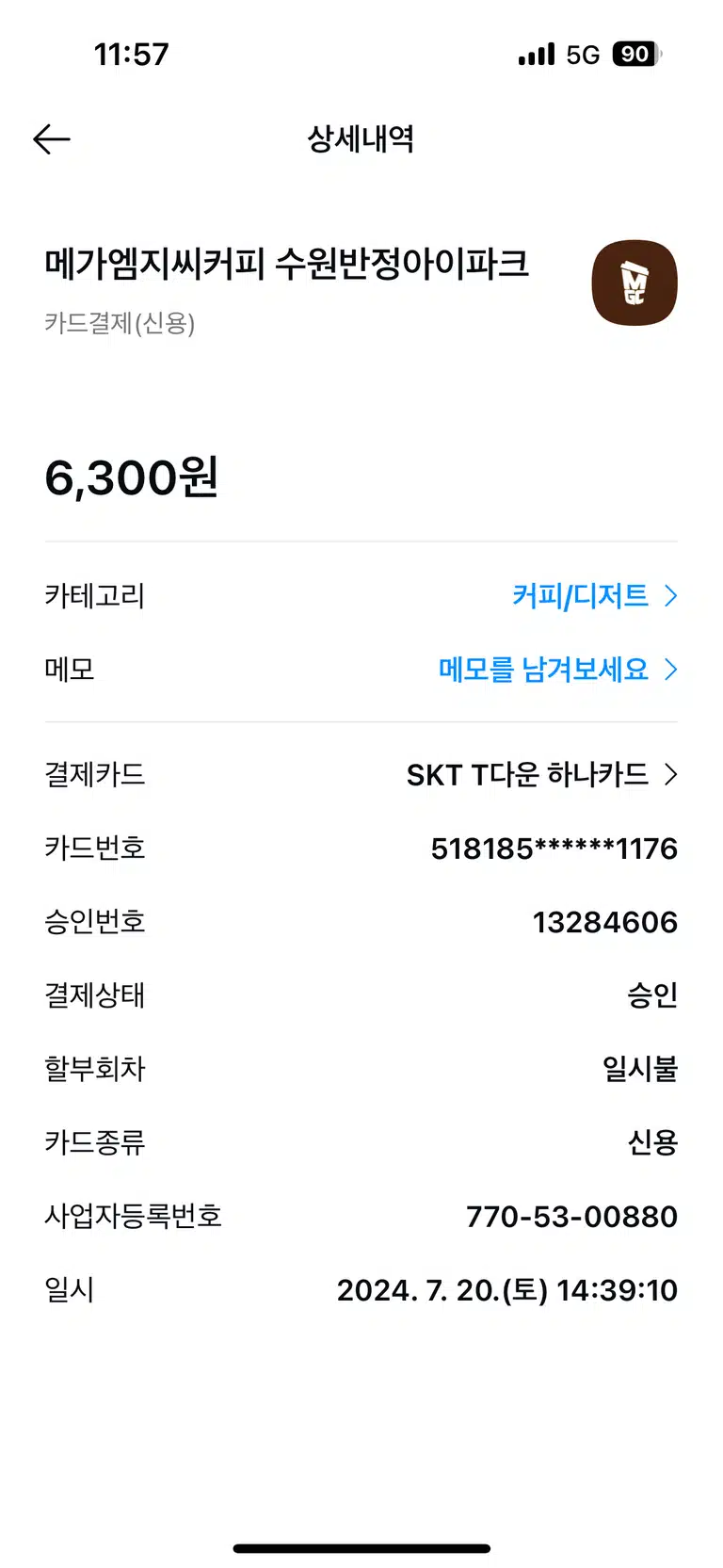Add a memo via 메모를 남겨보세요

[x=558, y=670]
